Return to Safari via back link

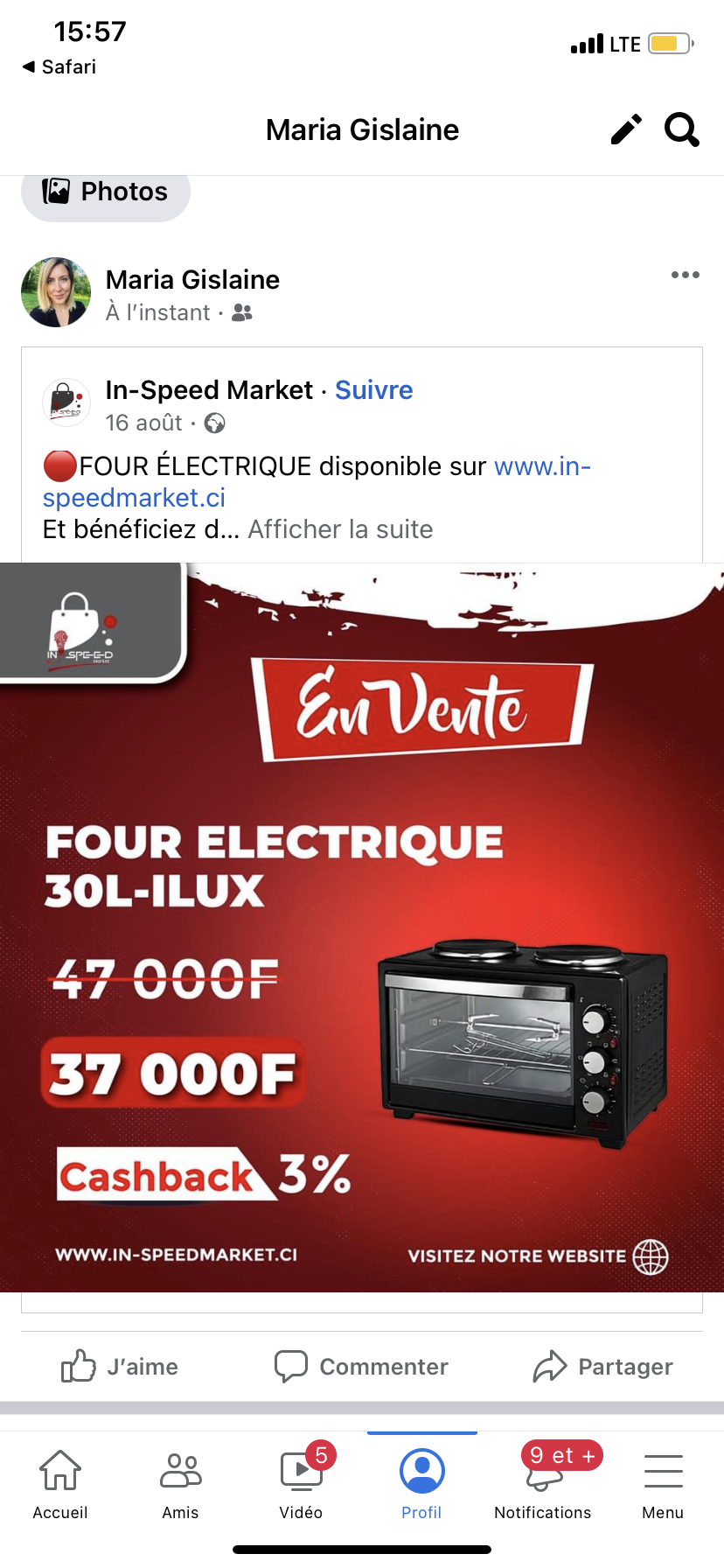[59, 67]
